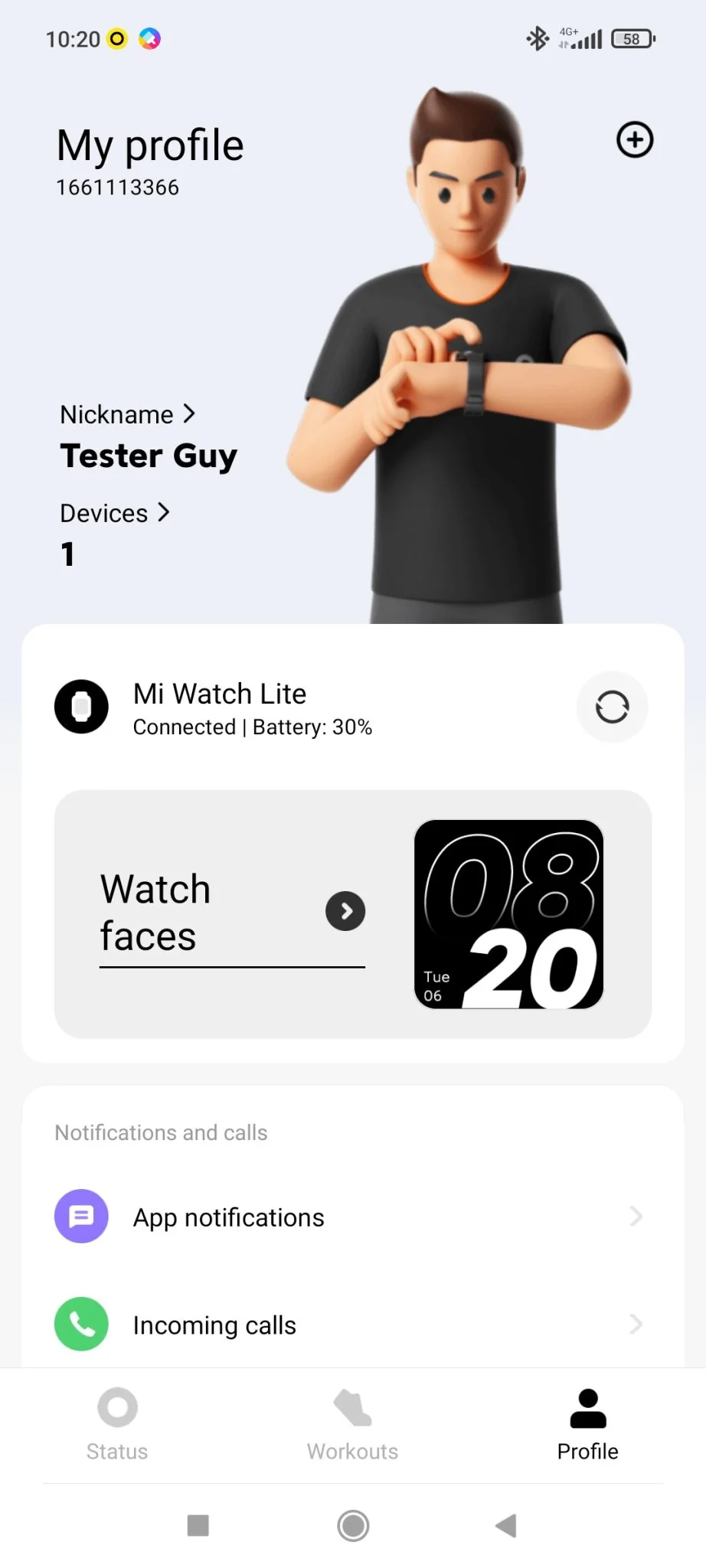Go to the home screen
Viewport: 706px width, 1568px height.
pos(353,1525)
